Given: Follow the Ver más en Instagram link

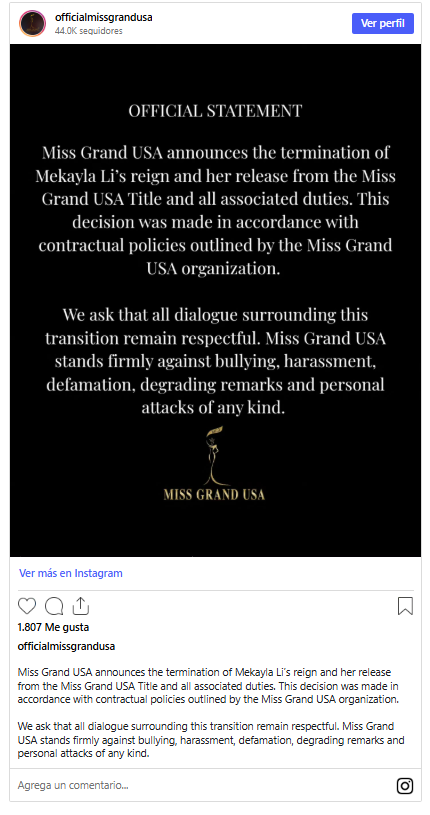Looking at the screenshot, I should click(71, 573).
